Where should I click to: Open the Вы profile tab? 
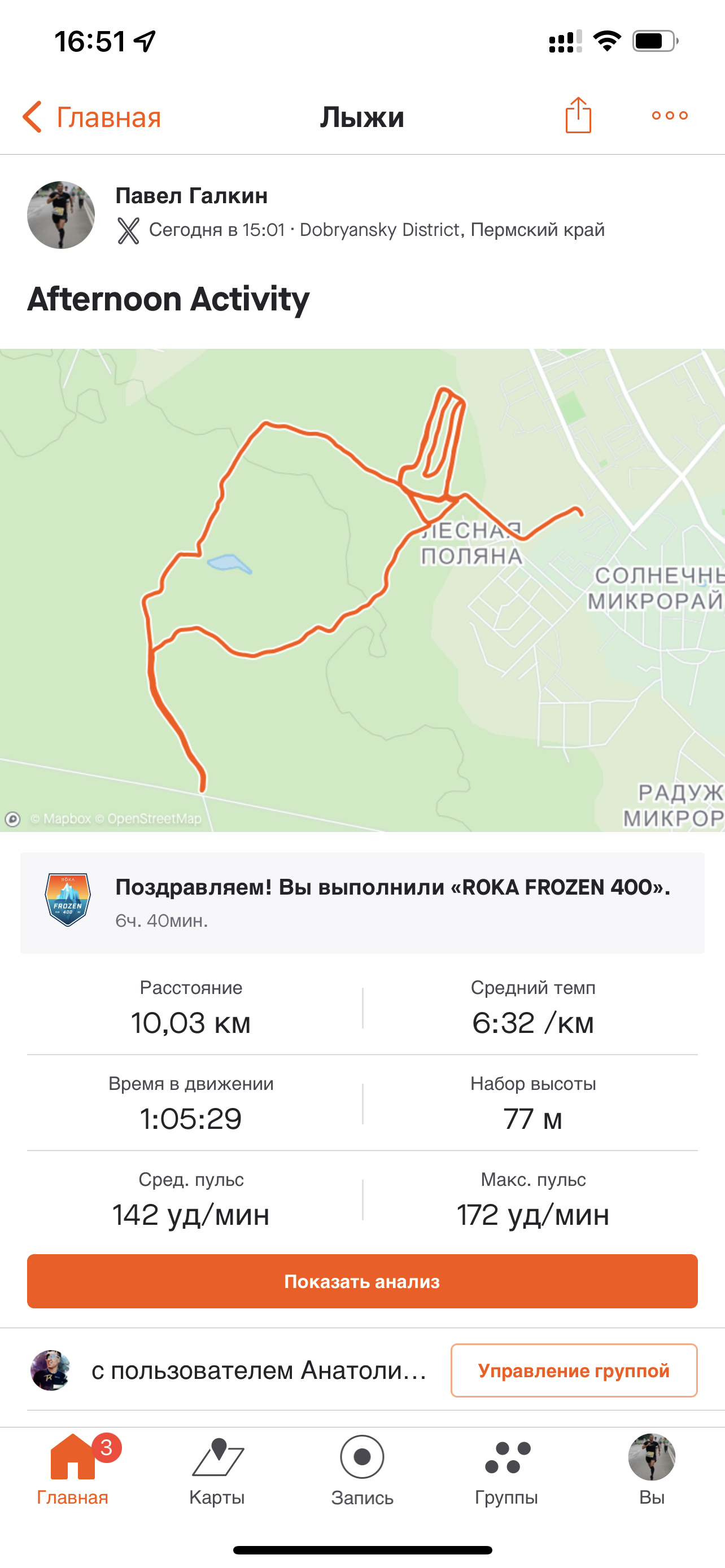652,1468
